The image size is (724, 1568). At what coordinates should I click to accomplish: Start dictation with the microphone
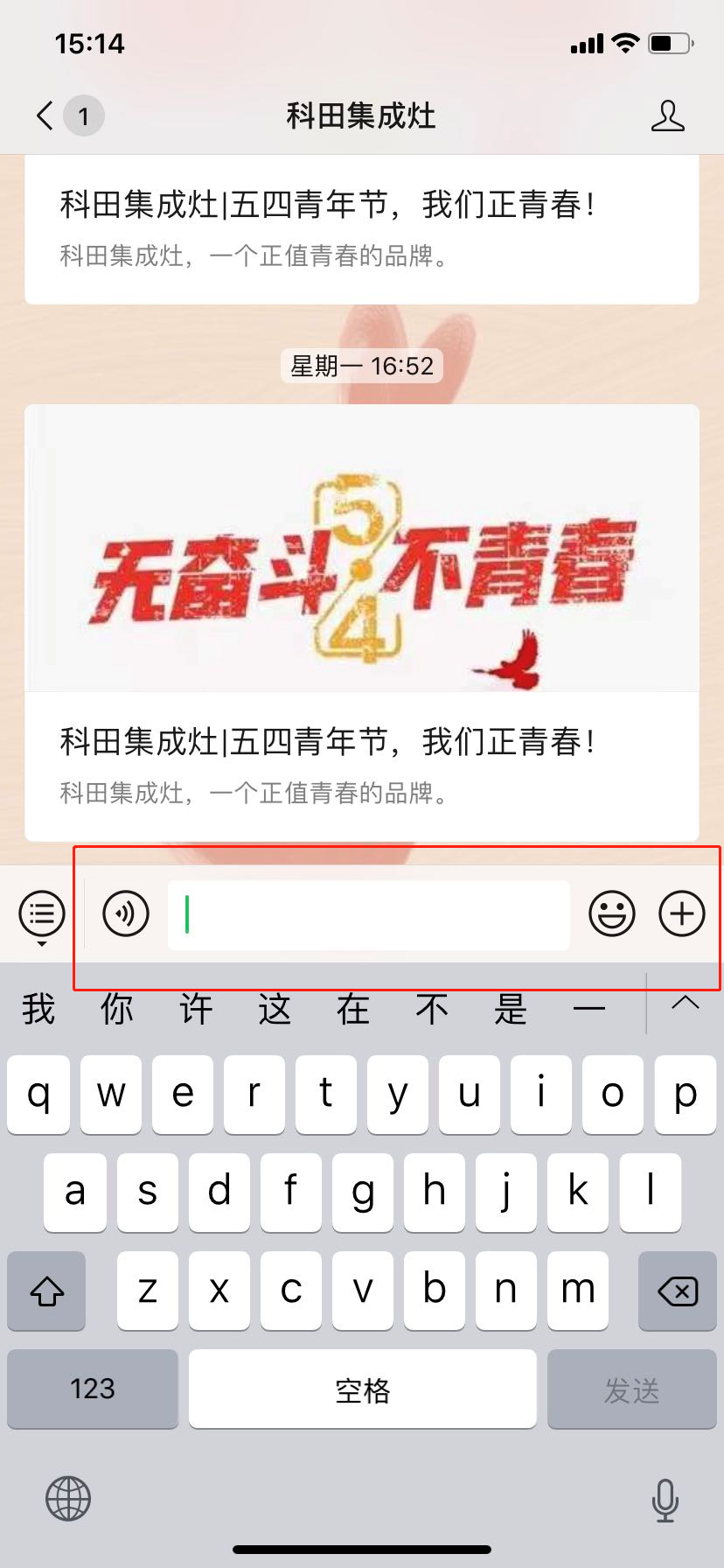(665, 1500)
